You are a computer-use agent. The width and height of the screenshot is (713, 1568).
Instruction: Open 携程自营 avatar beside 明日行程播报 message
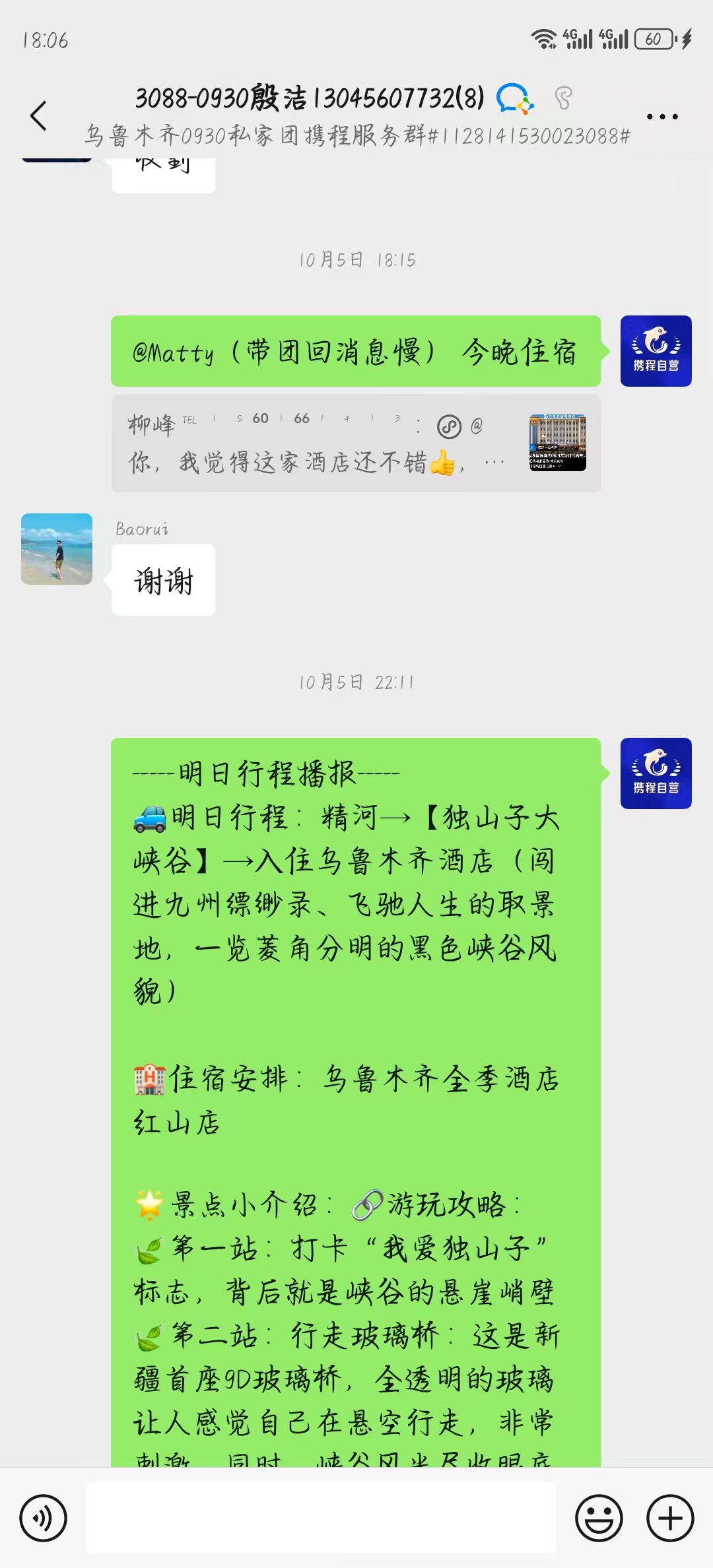(x=656, y=773)
